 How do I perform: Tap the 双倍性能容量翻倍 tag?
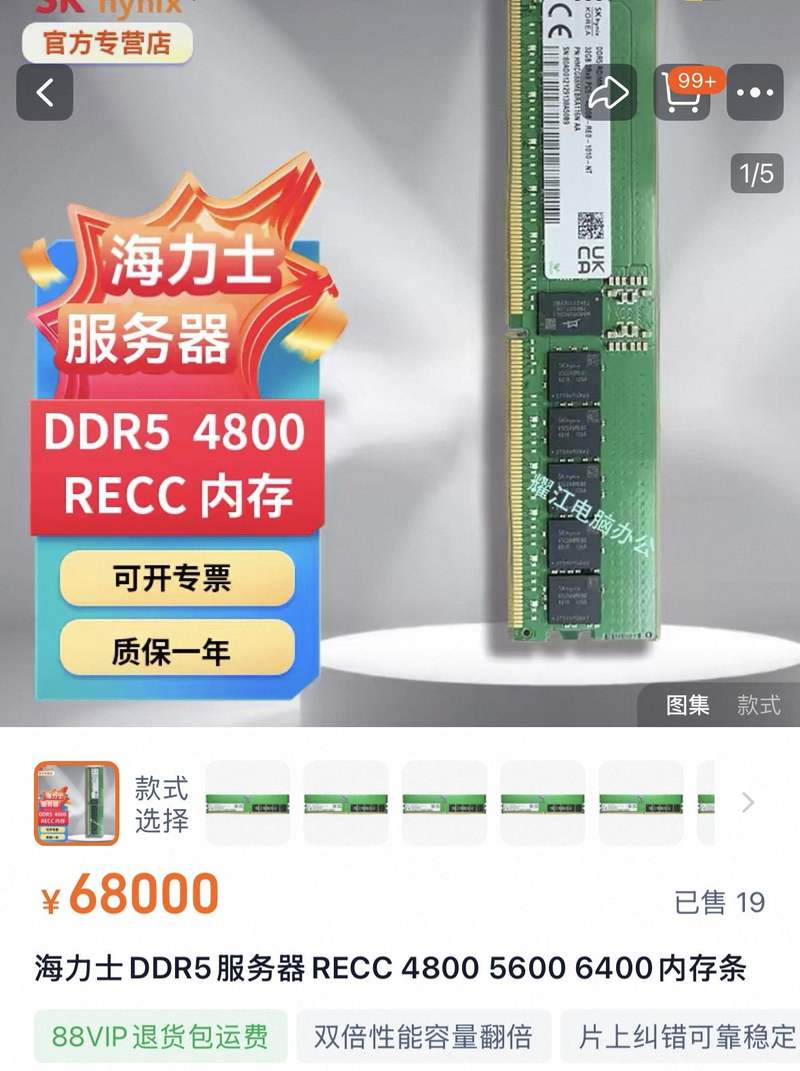point(423,1036)
